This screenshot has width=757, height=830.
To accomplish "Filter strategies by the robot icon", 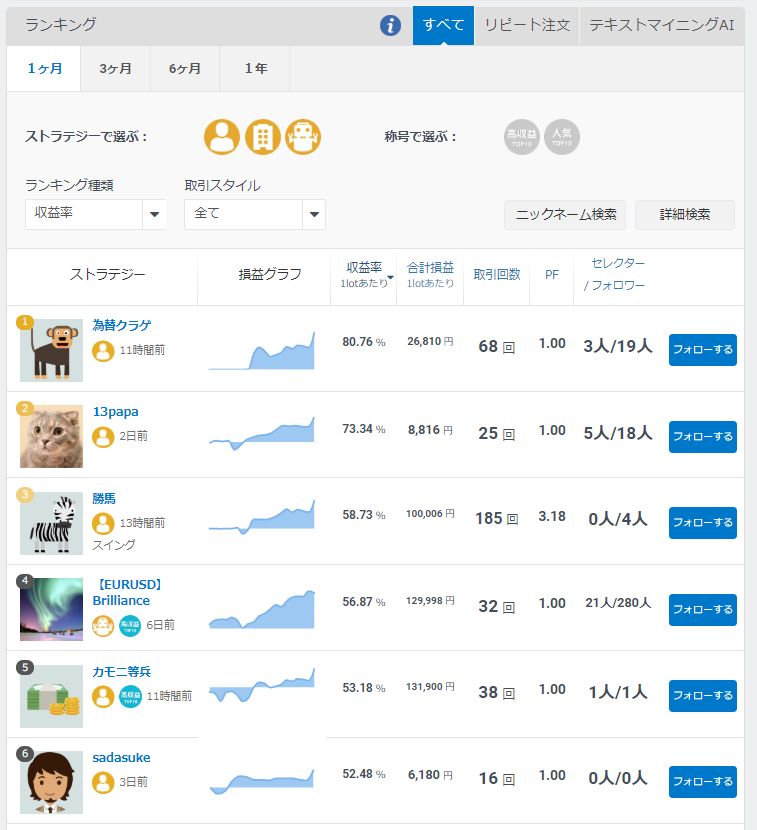I will pyautogui.click(x=302, y=137).
